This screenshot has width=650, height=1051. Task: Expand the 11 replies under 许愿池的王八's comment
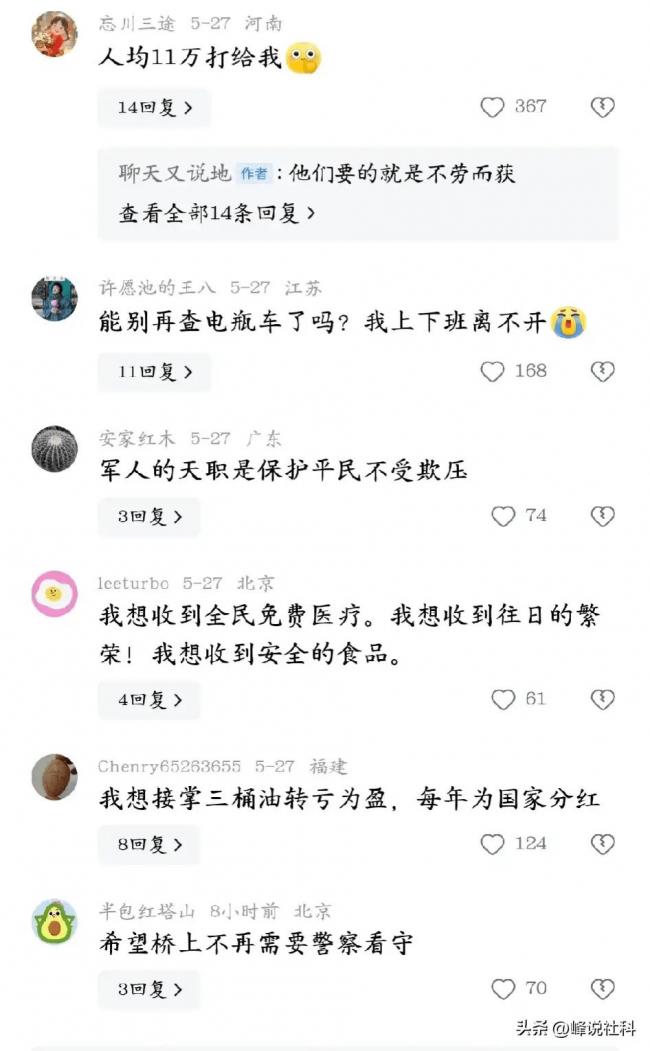click(154, 372)
